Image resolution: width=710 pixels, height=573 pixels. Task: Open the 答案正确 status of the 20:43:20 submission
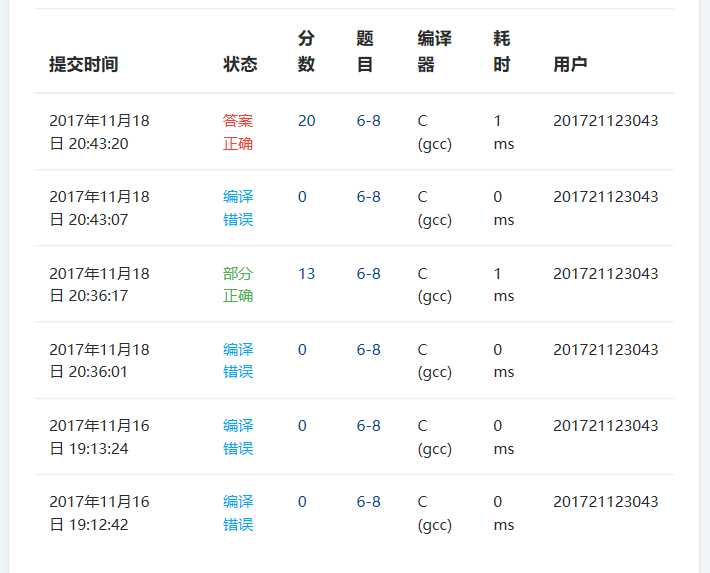(238, 132)
